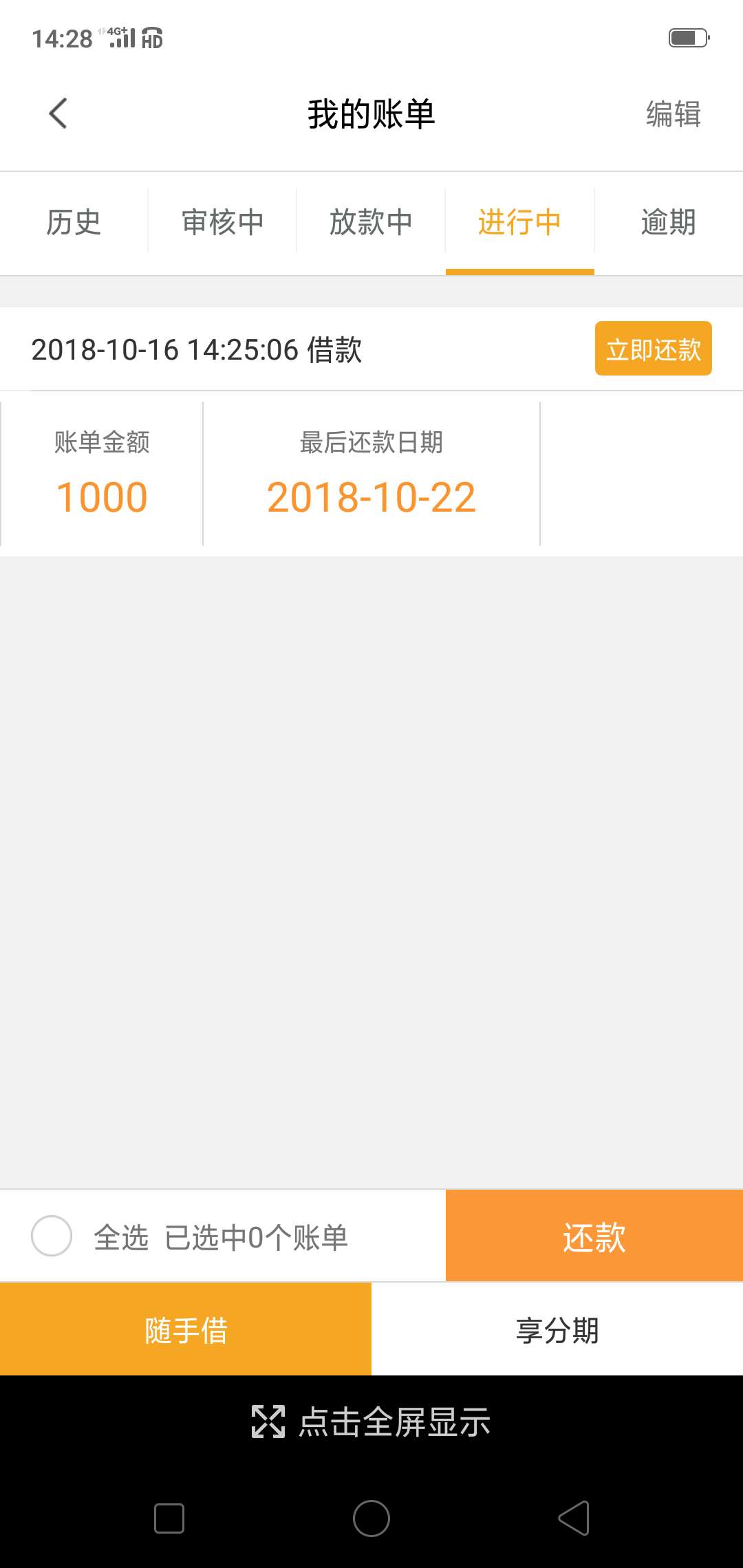Go to the system home screen

point(371,1518)
